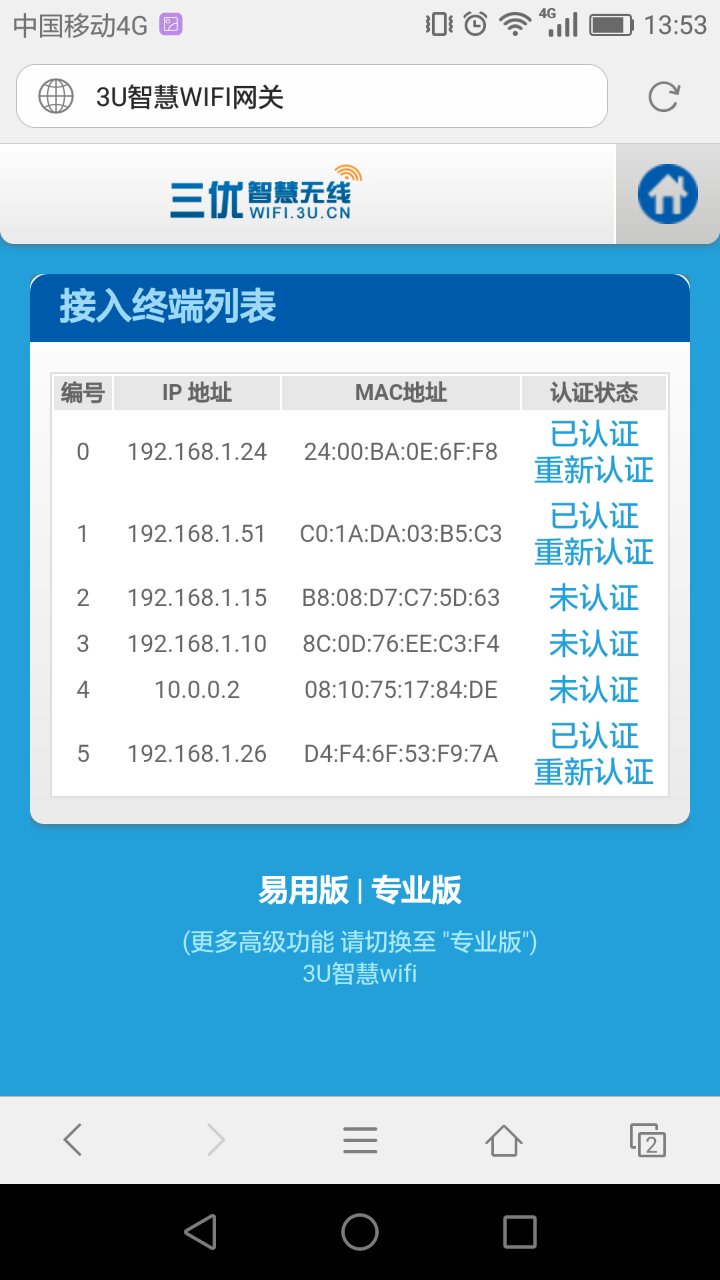Select 未认证 status for 192.168.1.10
Screen dimensions: 720x1280
coord(593,644)
